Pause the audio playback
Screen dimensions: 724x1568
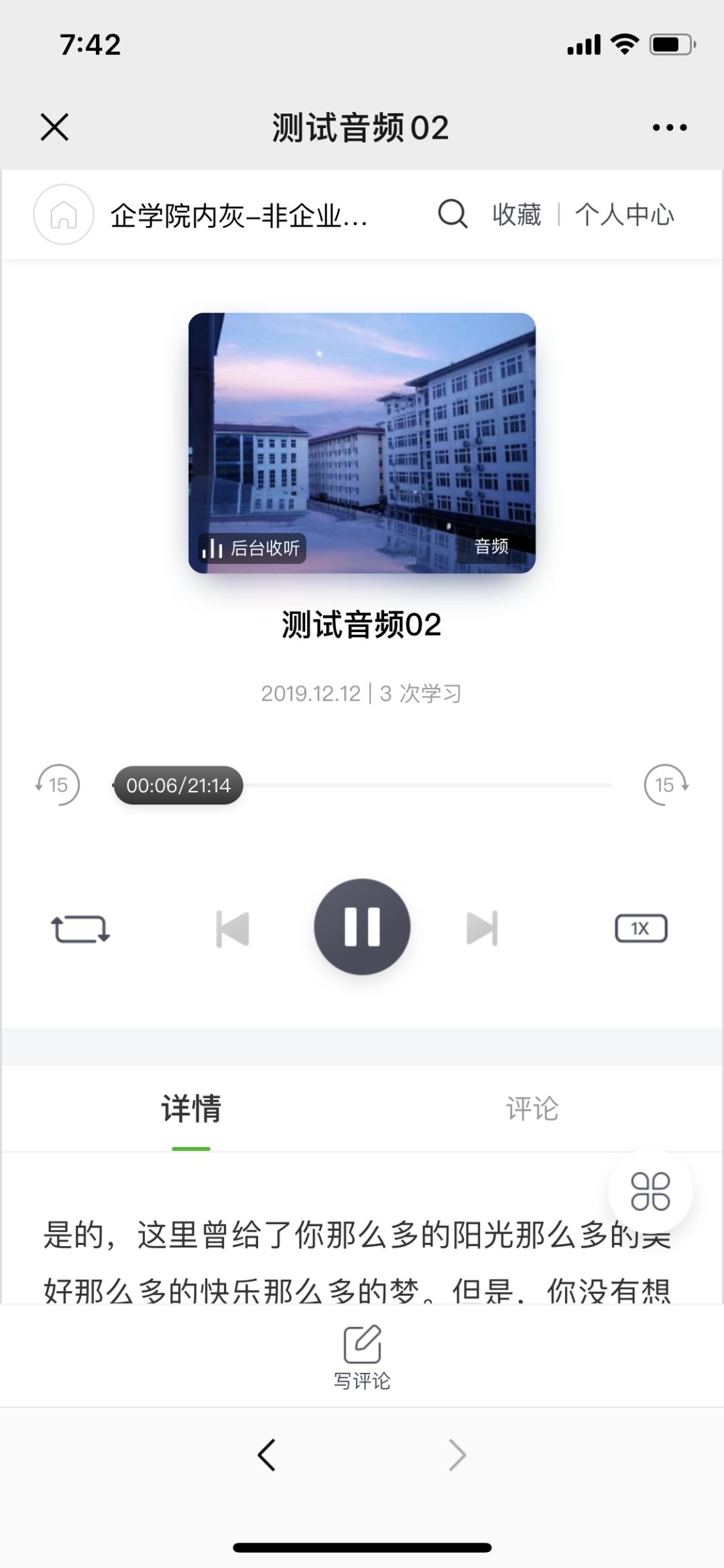362,926
